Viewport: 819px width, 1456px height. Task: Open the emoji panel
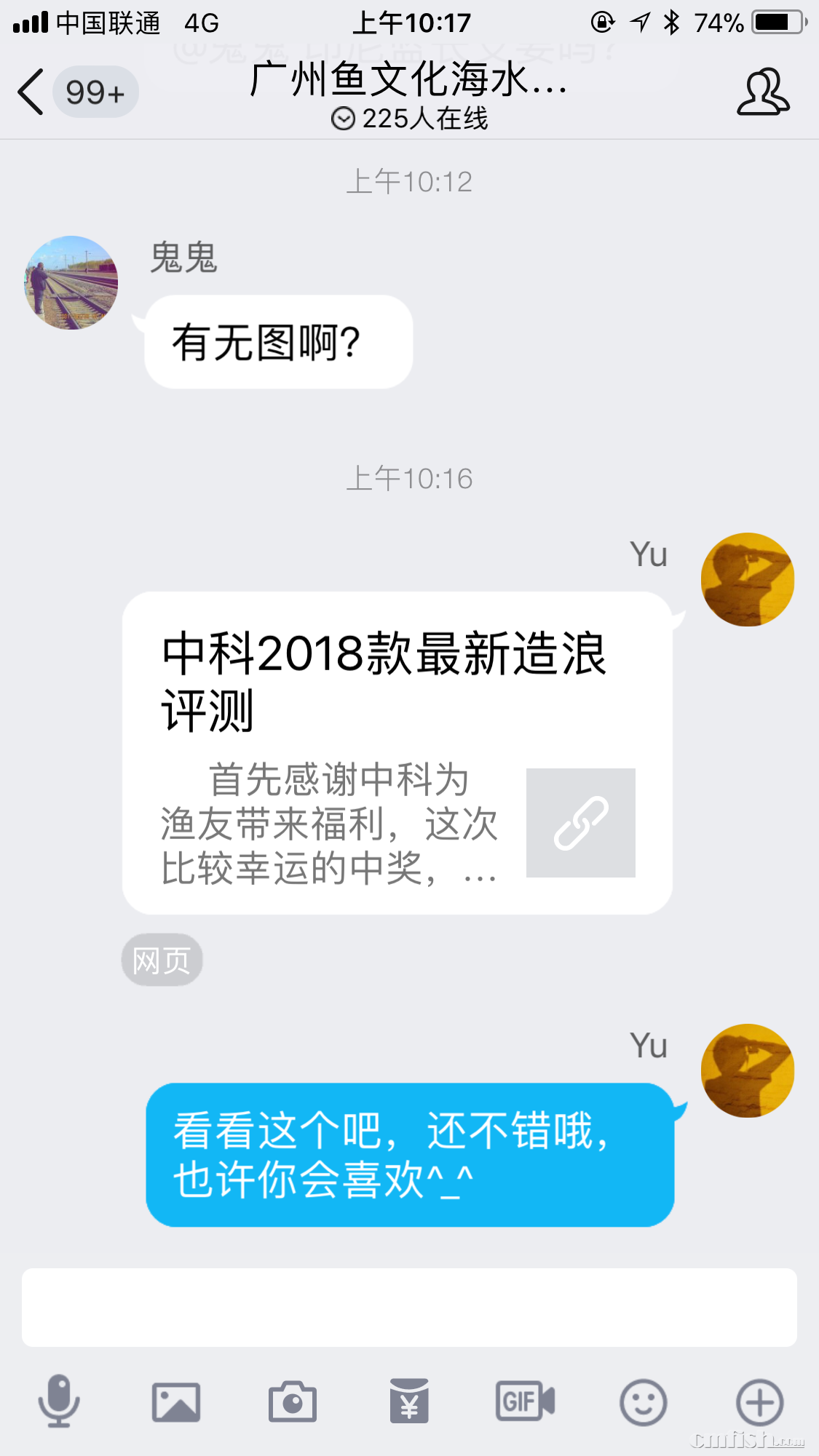(x=643, y=1401)
